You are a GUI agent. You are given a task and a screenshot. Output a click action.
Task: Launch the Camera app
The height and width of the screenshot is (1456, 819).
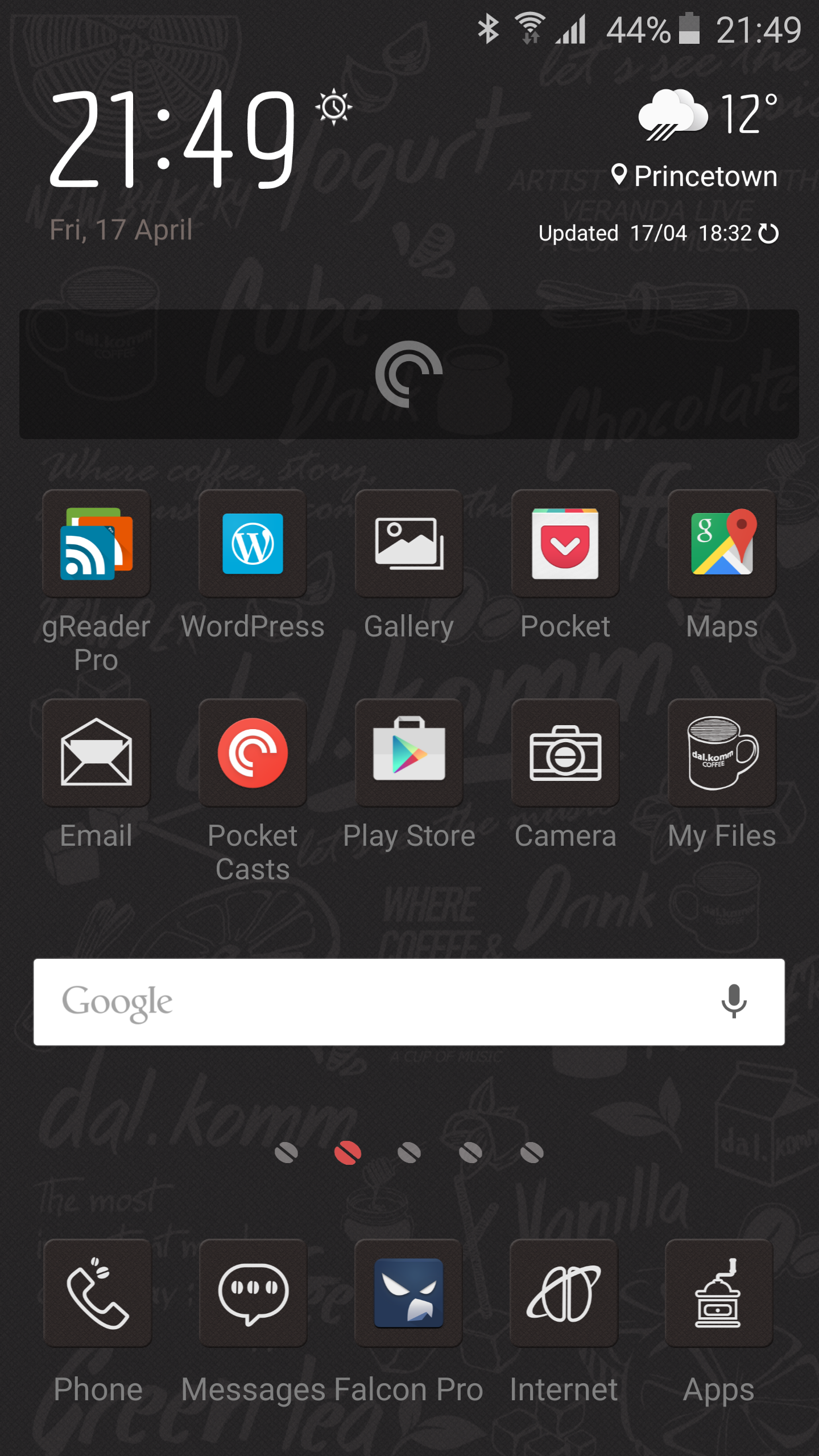click(x=565, y=753)
